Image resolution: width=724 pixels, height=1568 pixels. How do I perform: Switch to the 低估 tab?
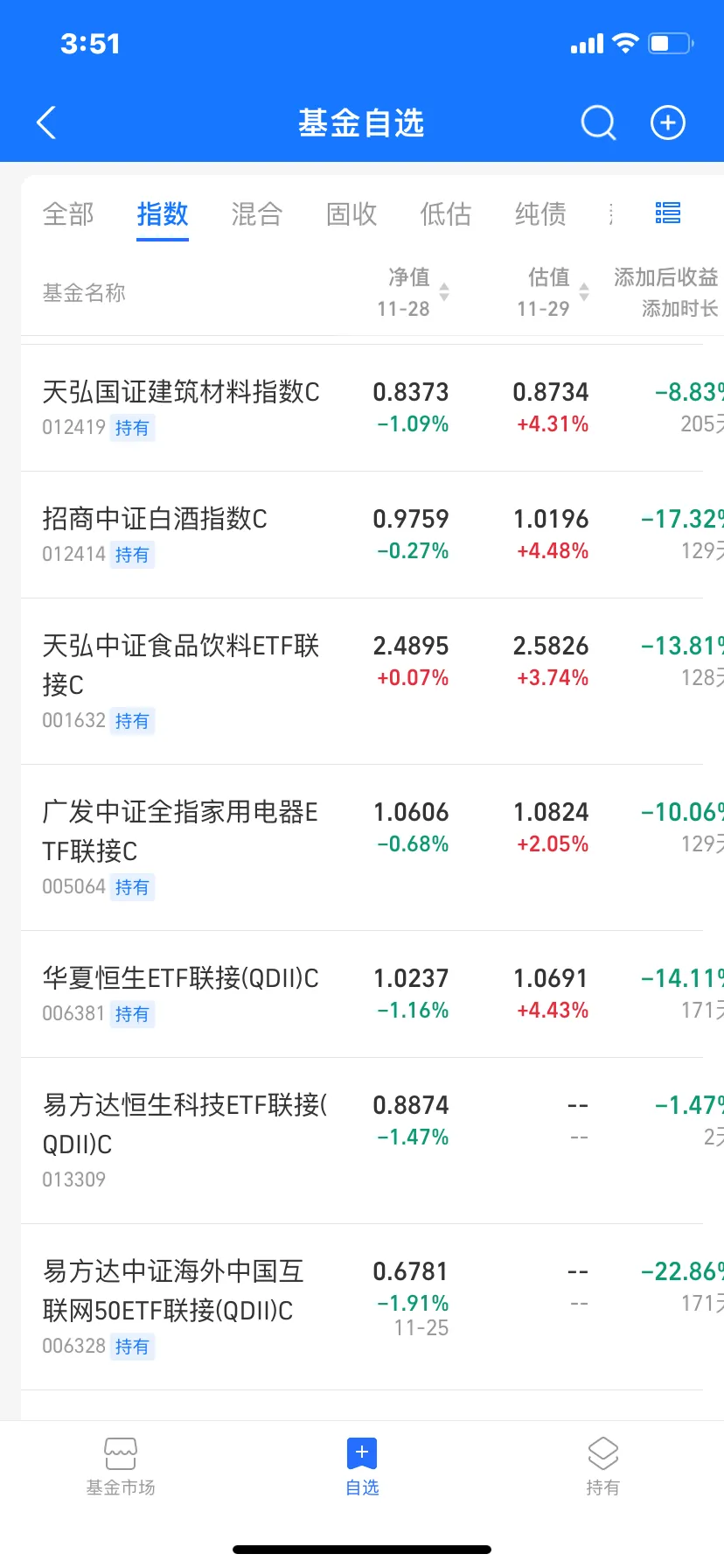tap(446, 213)
